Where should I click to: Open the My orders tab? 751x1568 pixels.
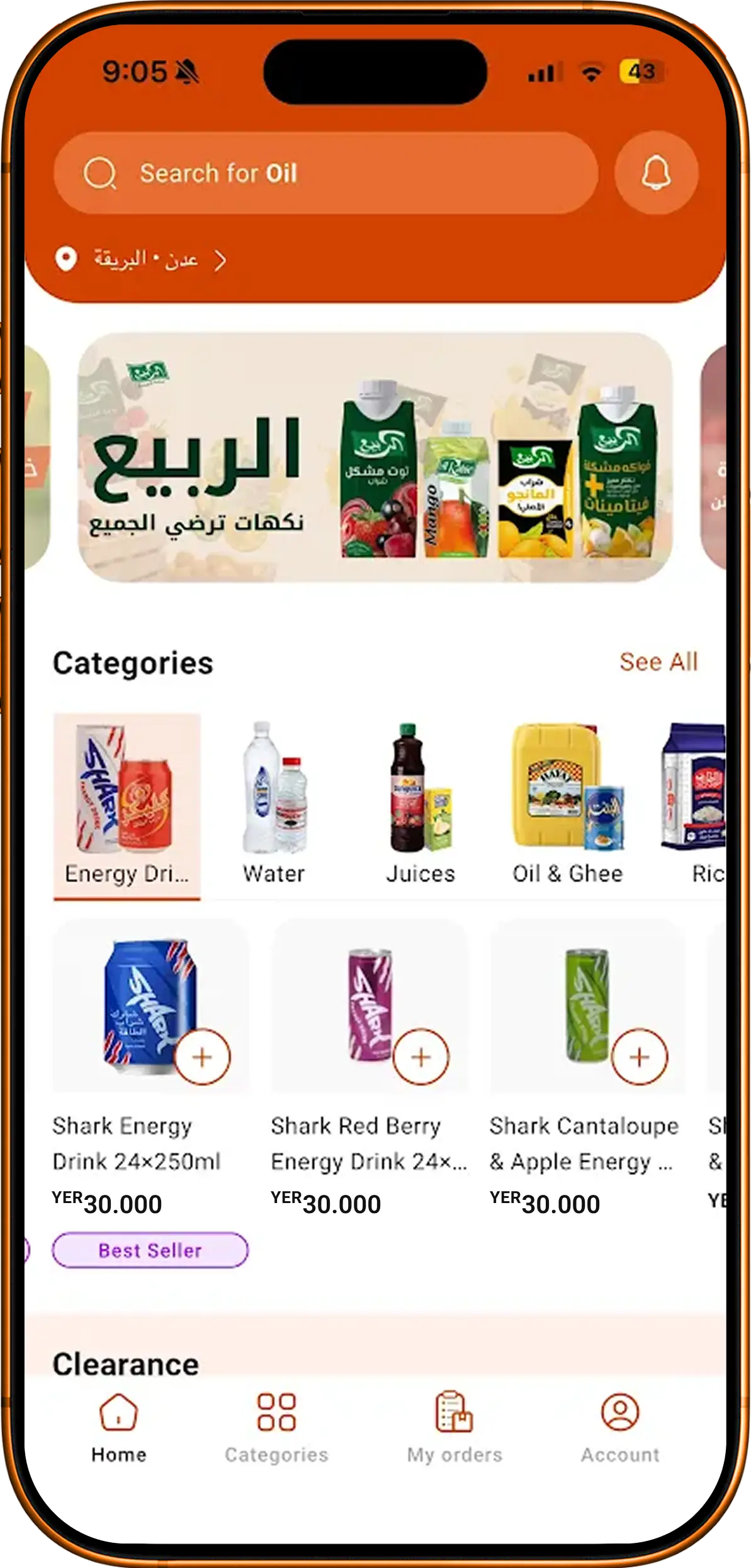tap(455, 1428)
